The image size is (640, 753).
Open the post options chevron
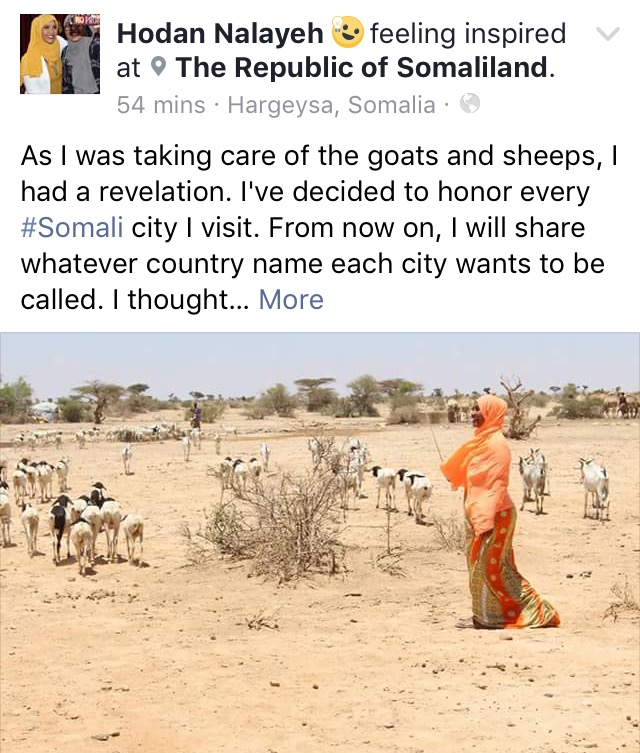coord(607,35)
